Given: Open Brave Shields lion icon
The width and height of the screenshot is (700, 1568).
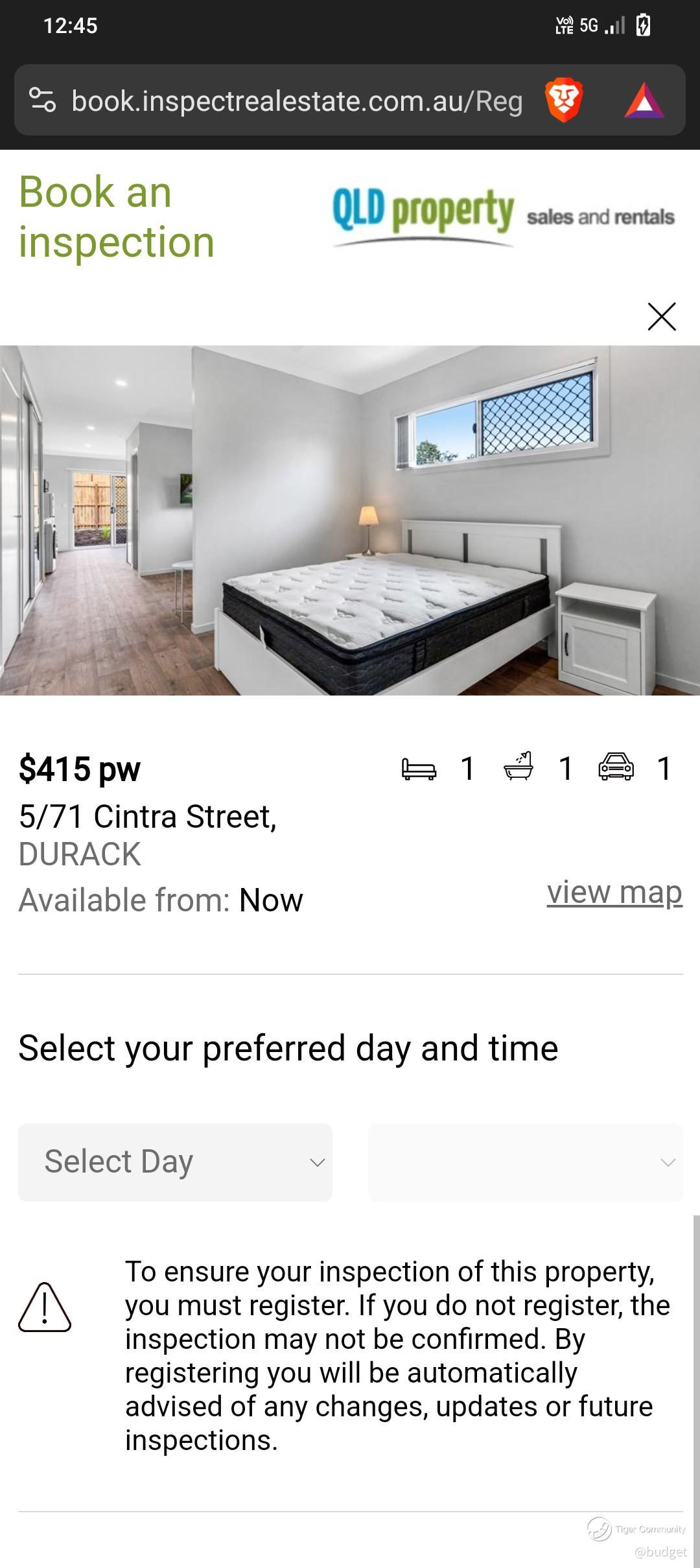Looking at the screenshot, I should (563, 100).
